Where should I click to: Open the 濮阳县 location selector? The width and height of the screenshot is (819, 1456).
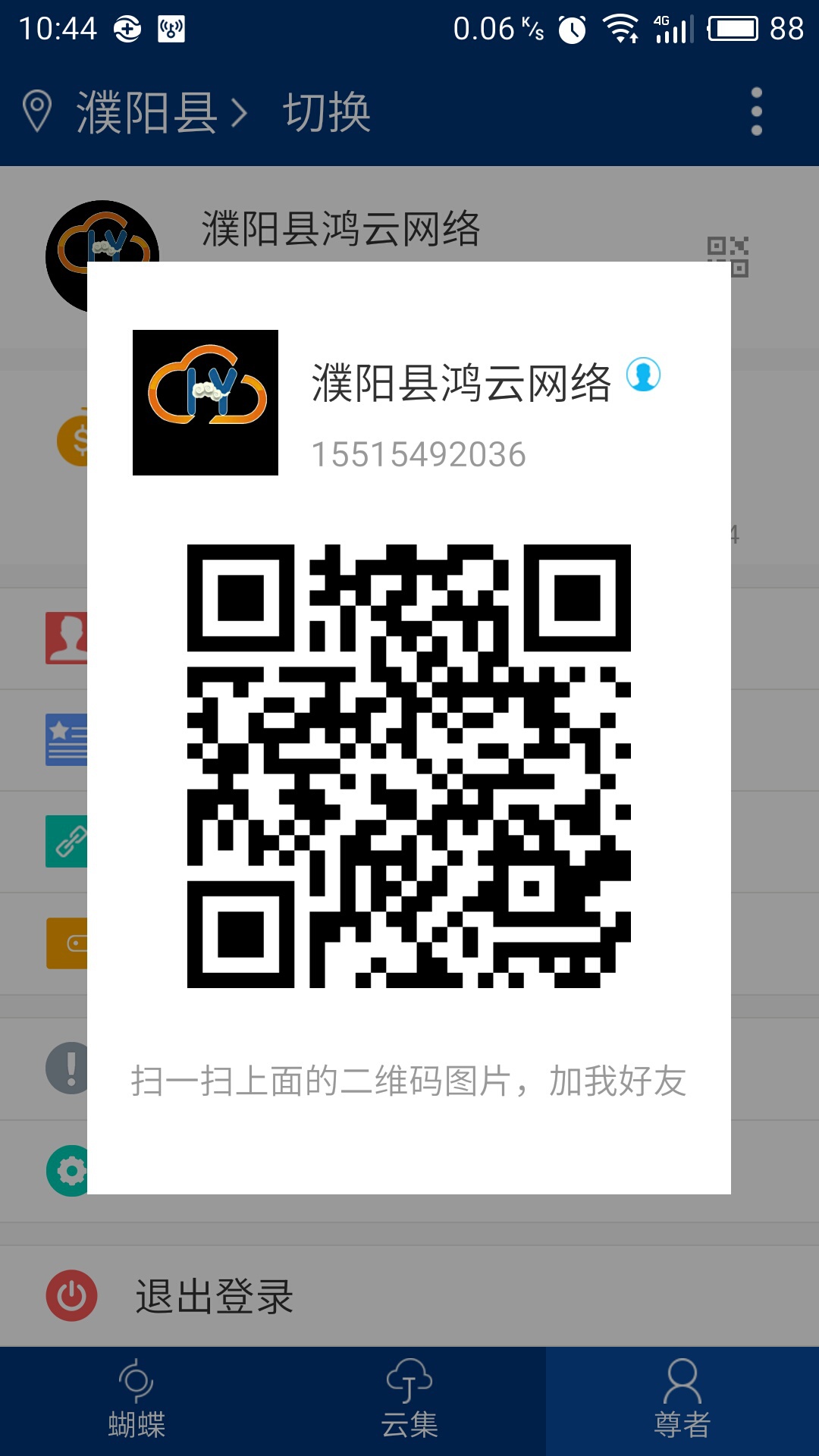point(148,113)
